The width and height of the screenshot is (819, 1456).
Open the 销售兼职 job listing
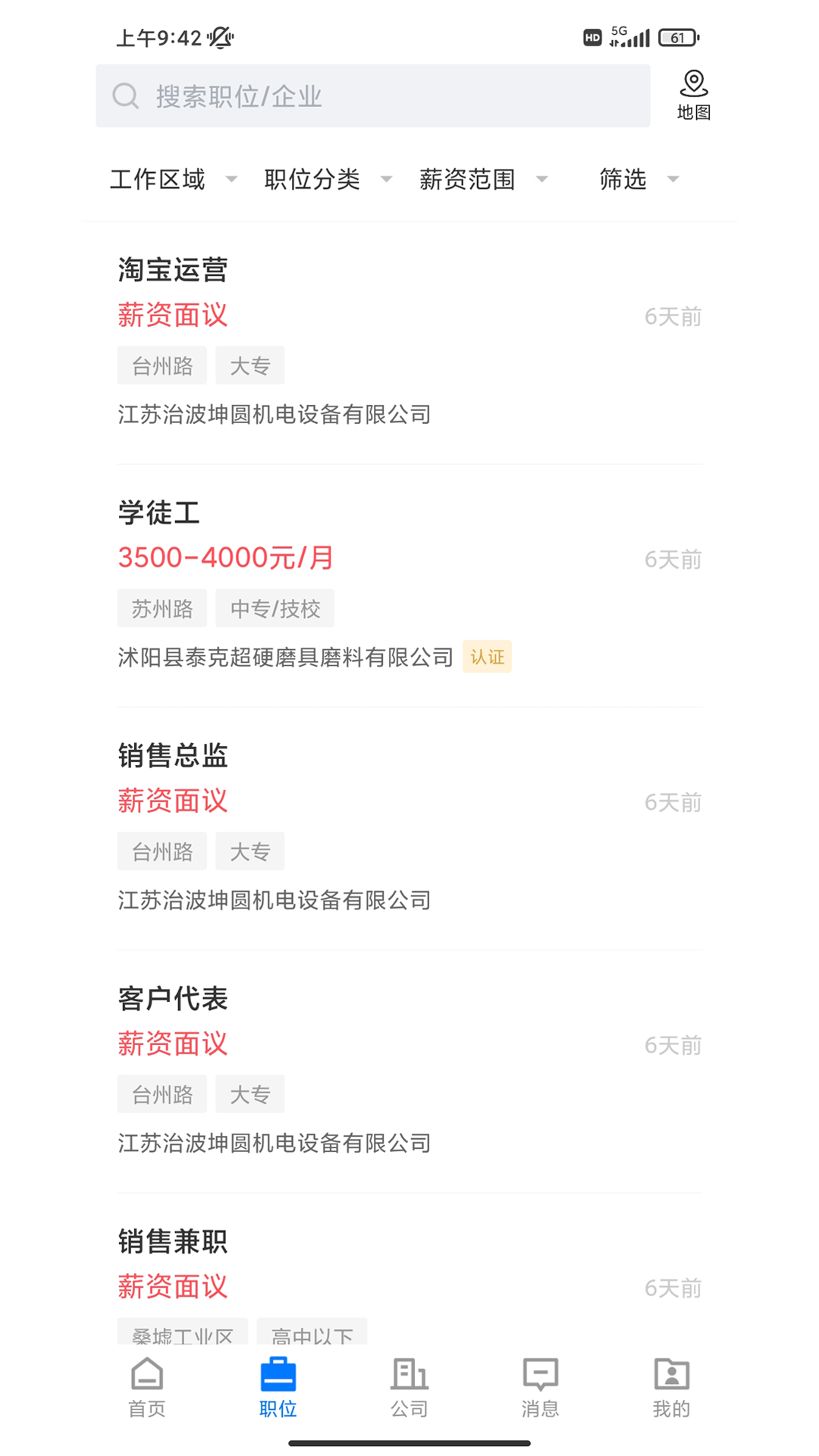pyautogui.click(x=409, y=1274)
